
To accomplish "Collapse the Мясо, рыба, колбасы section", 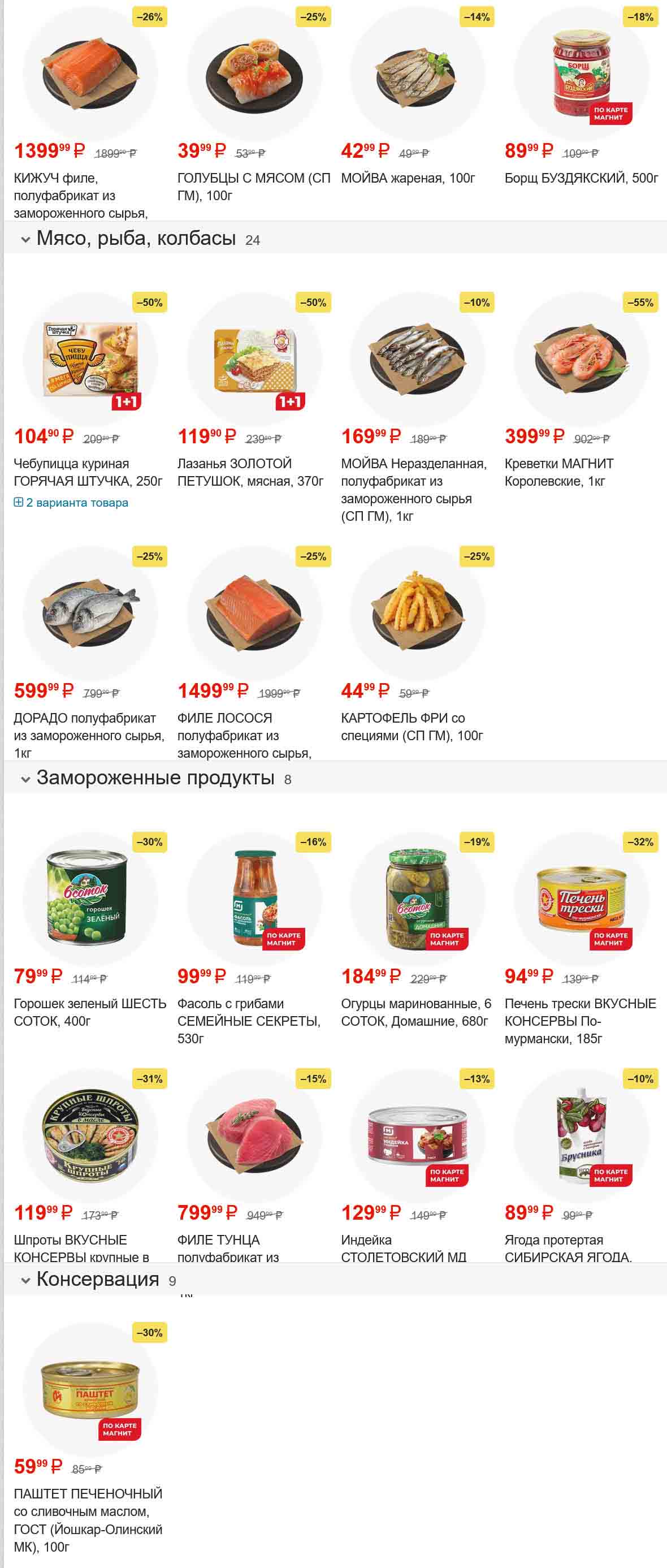I will (x=25, y=239).
